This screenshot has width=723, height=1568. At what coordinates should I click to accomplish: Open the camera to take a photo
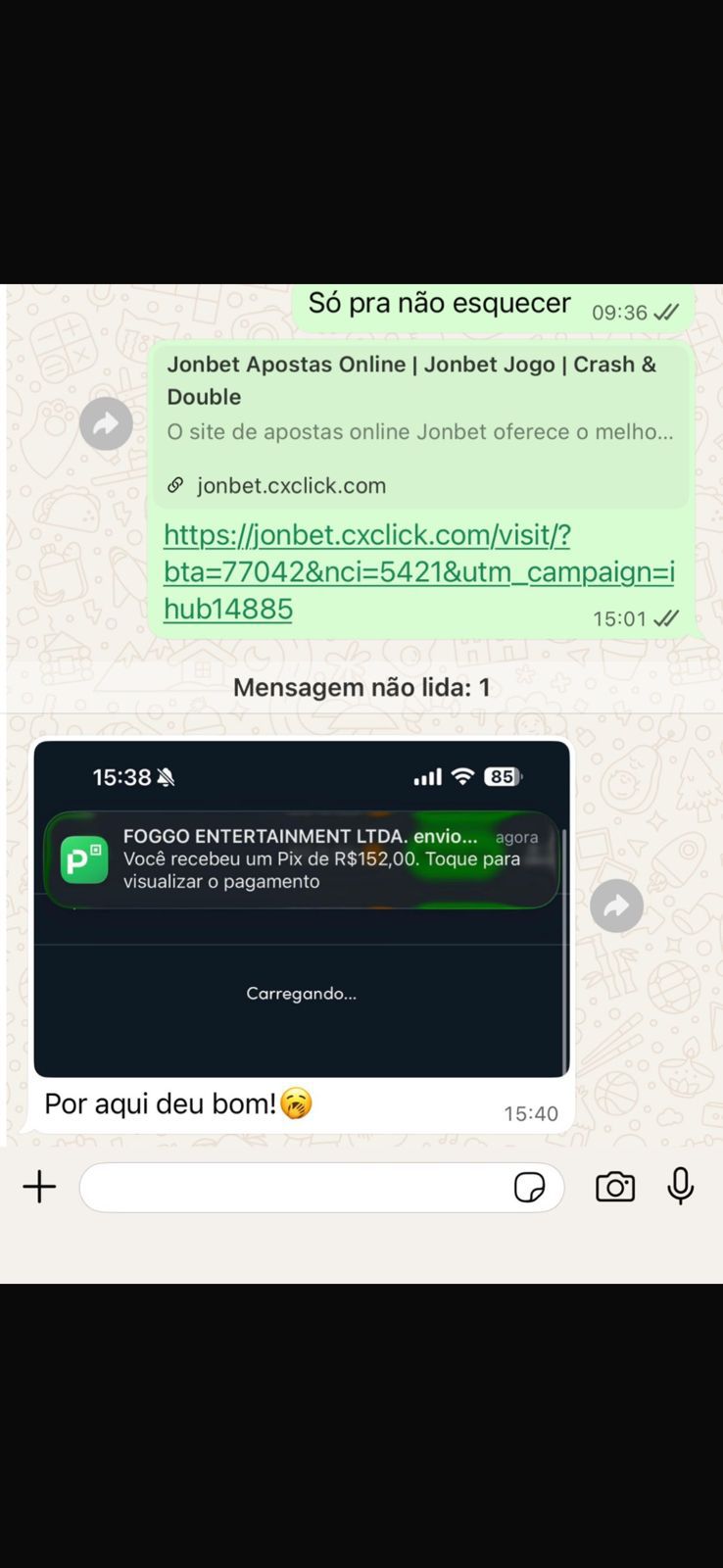[x=615, y=1187]
